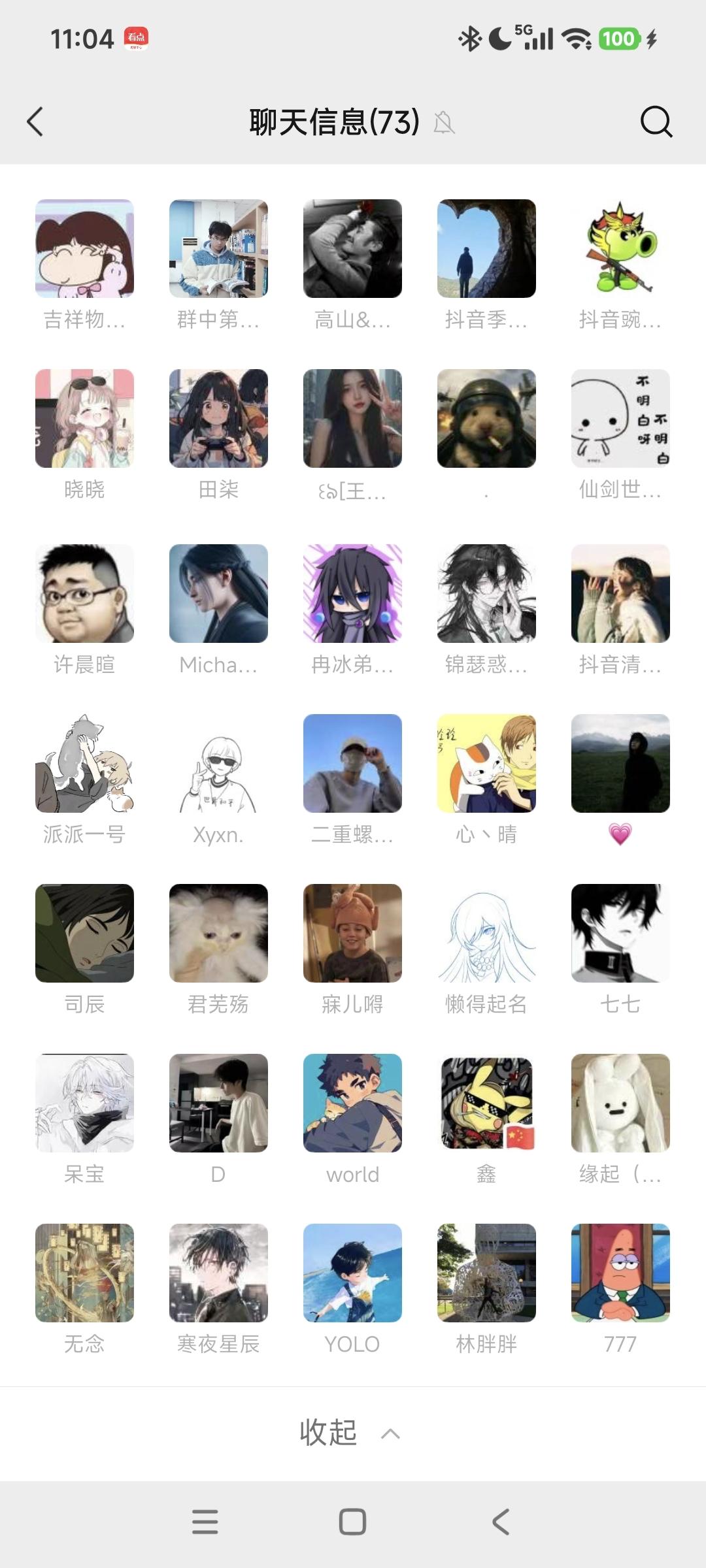Open 许晨暄's profile

84,594
